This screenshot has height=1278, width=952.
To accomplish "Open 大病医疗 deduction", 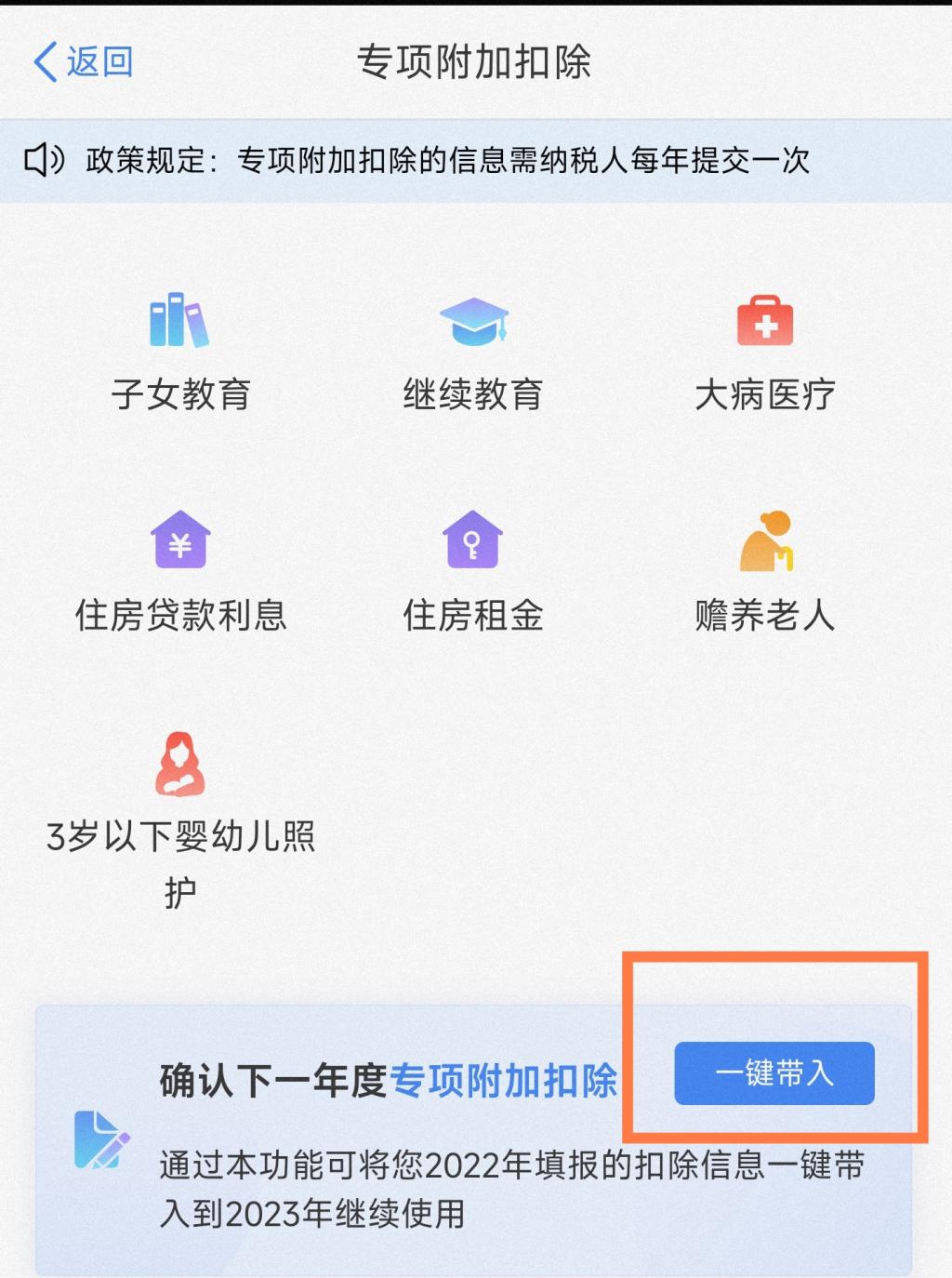I will coord(764,353).
